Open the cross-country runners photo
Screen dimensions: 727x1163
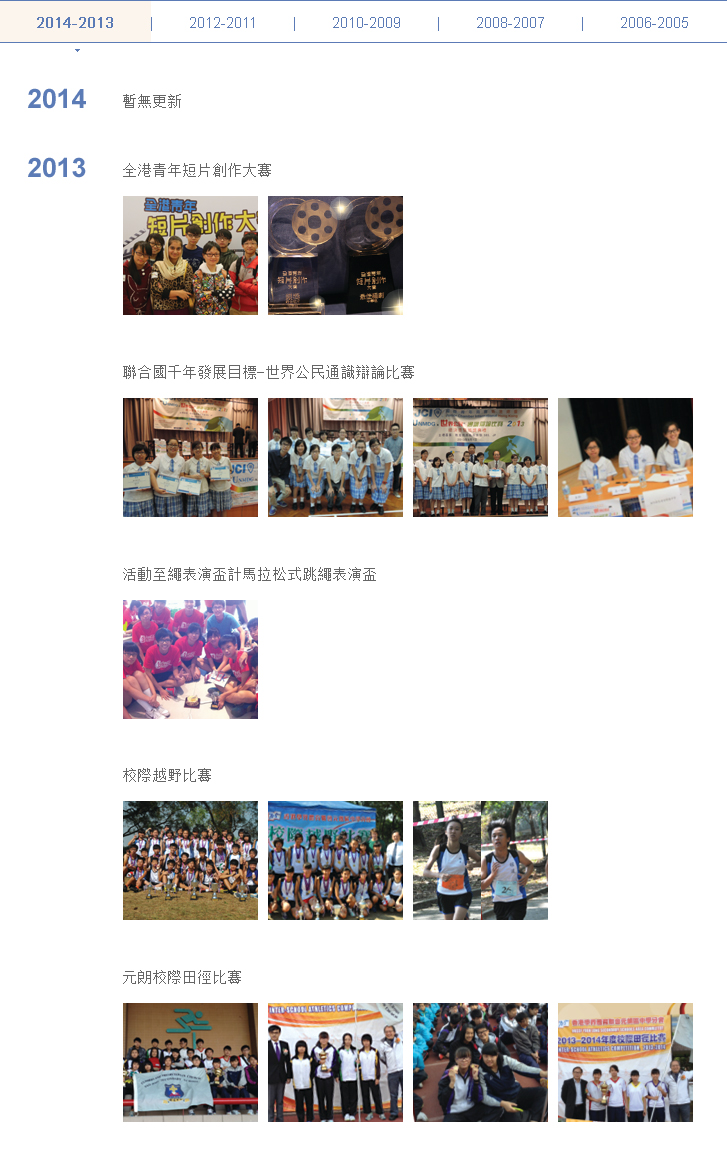tap(480, 860)
